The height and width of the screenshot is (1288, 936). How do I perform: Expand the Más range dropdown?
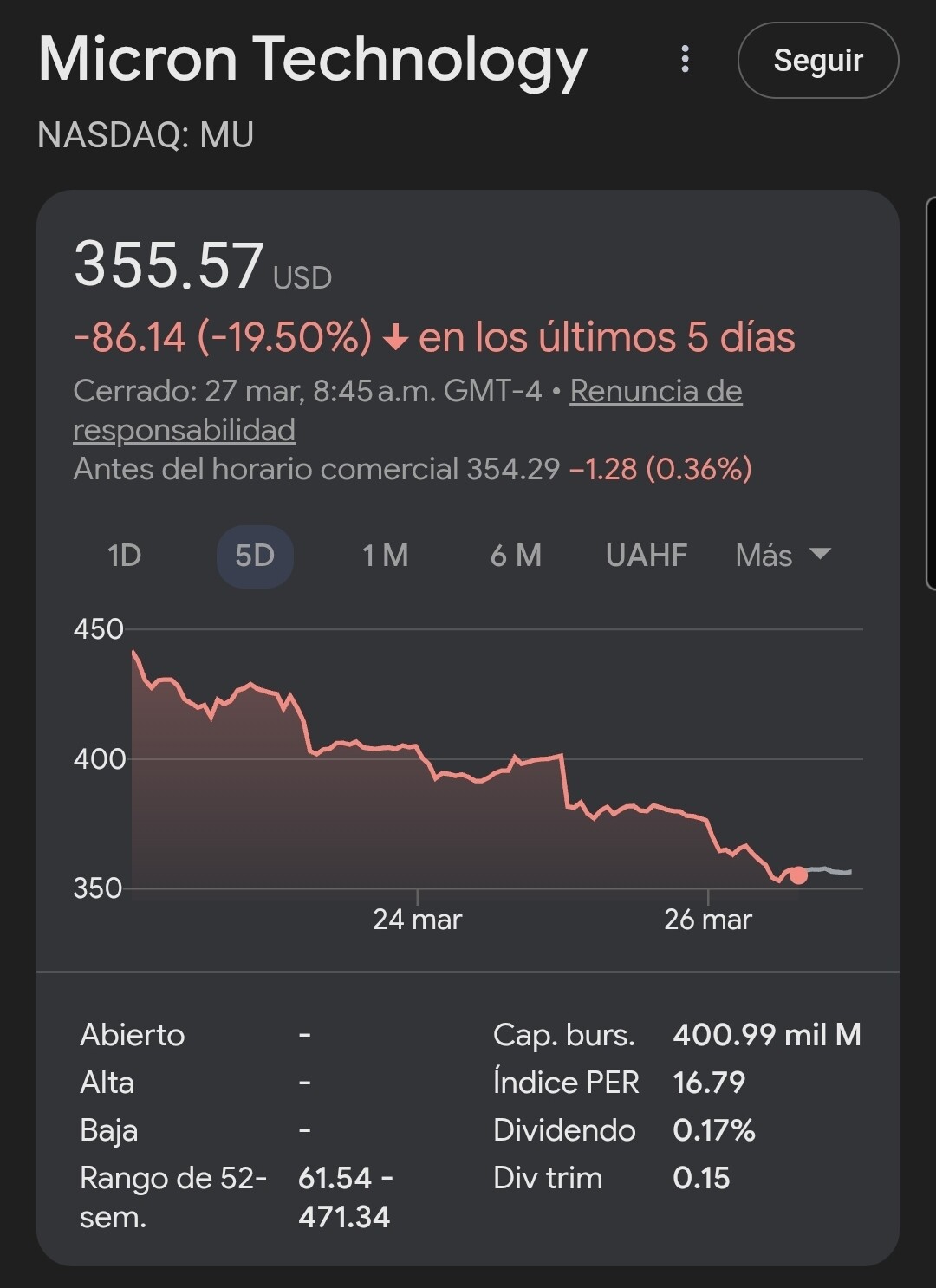[x=783, y=556]
